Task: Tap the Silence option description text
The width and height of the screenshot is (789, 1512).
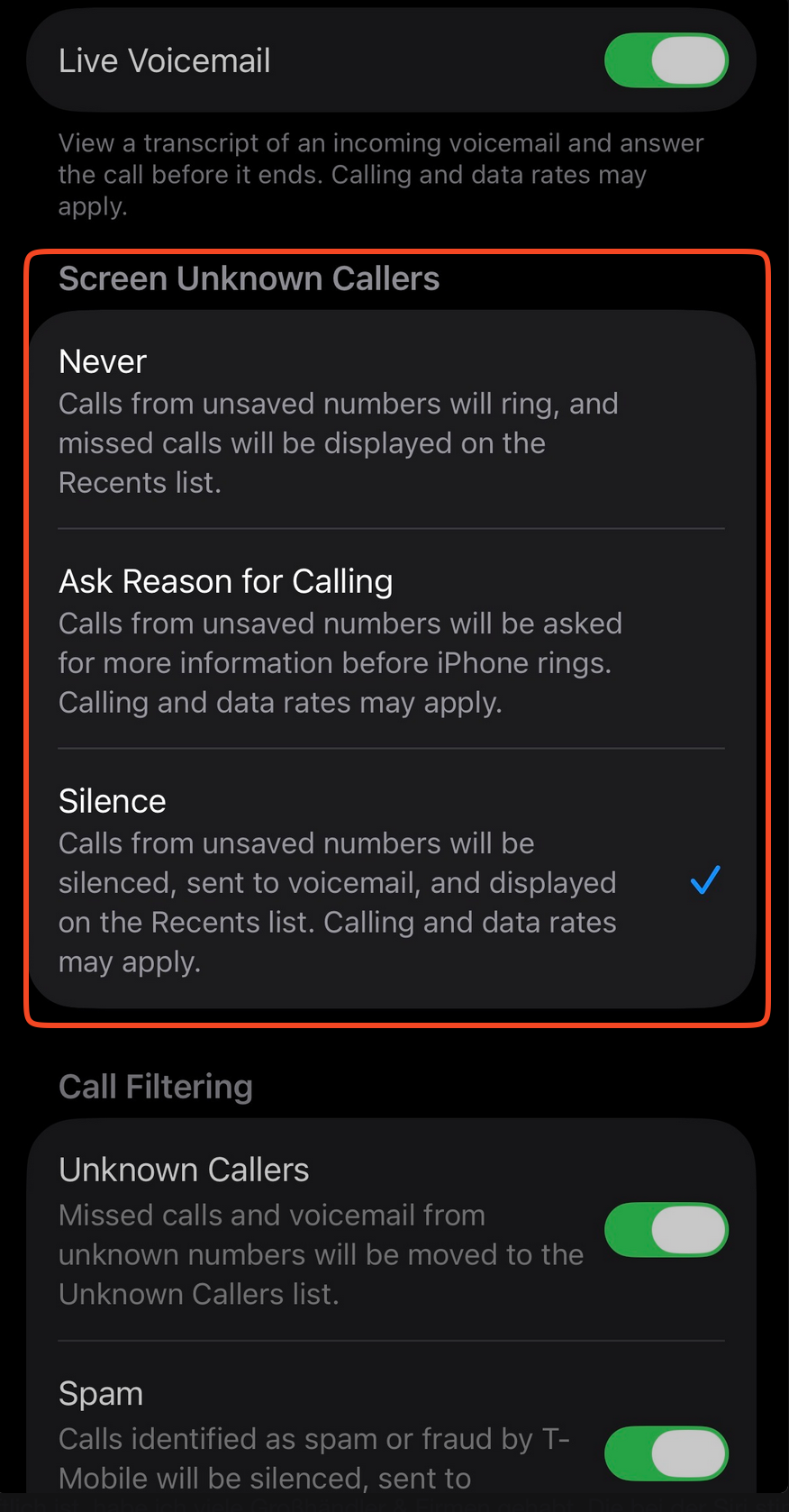Action: (337, 902)
